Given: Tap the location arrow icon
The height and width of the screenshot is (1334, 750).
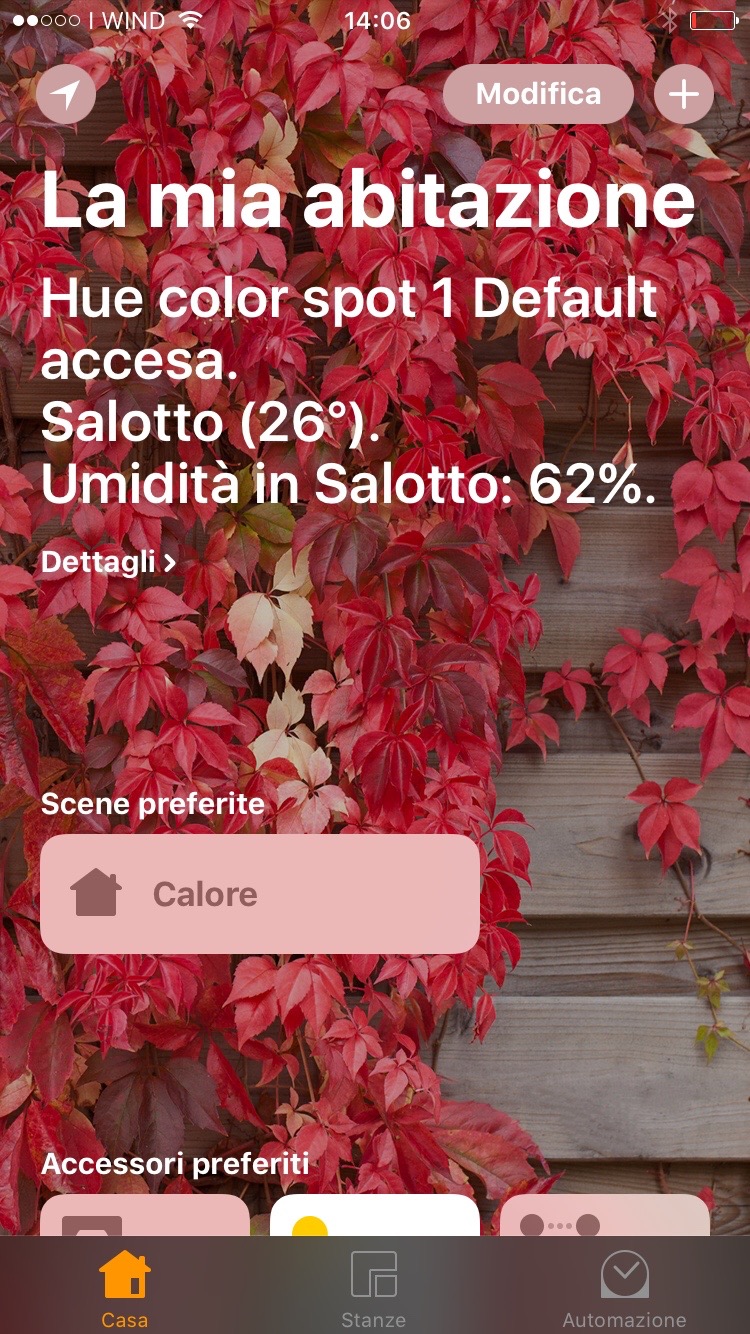Looking at the screenshot, I should [66, 95].
